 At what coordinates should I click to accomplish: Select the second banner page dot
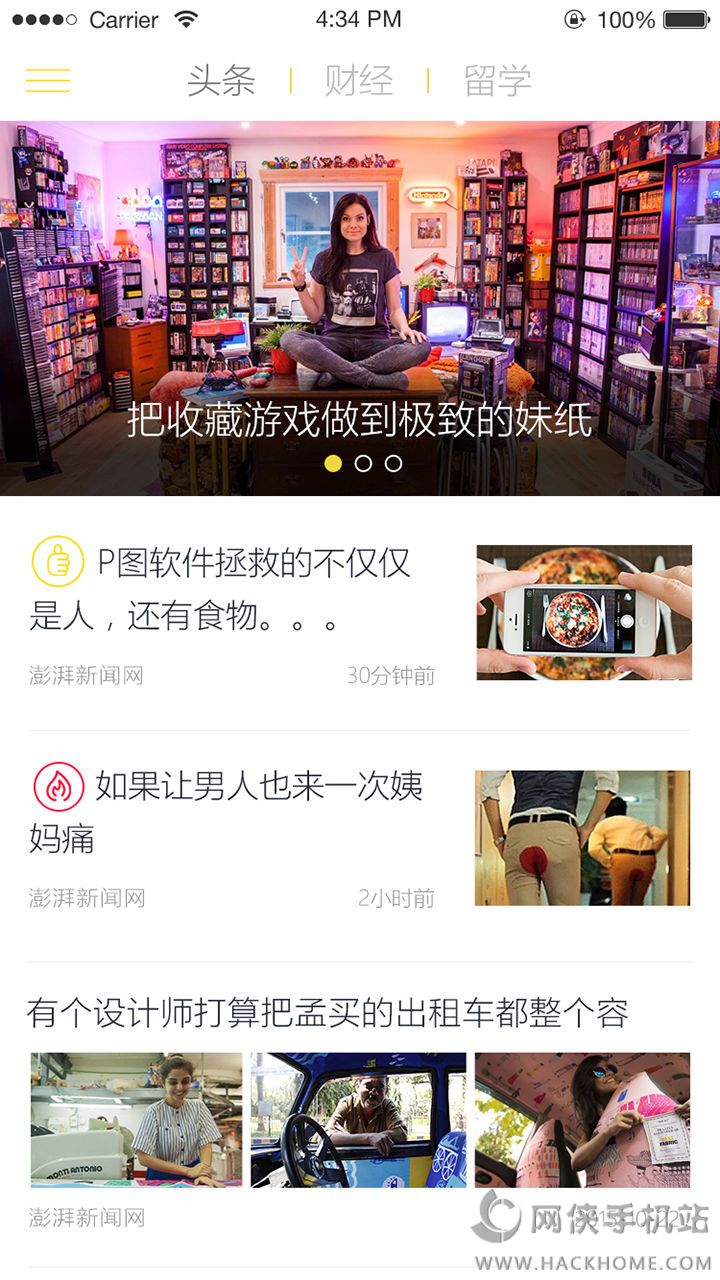click(x=363, y=463)
